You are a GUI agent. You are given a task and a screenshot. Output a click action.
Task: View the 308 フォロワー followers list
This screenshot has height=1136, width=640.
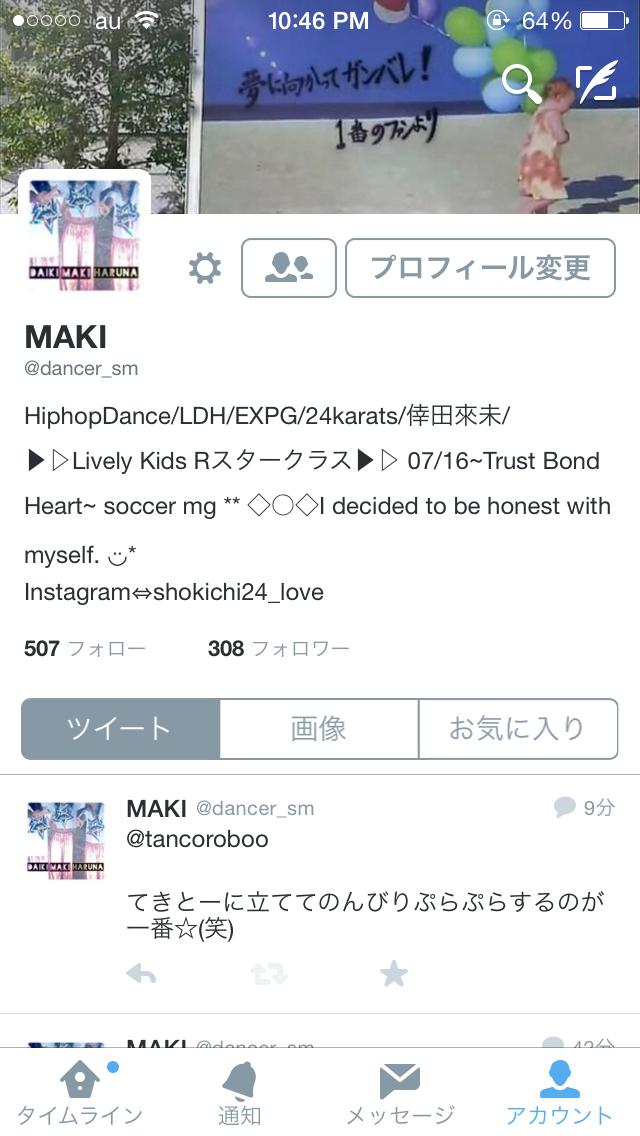[278, 649]
